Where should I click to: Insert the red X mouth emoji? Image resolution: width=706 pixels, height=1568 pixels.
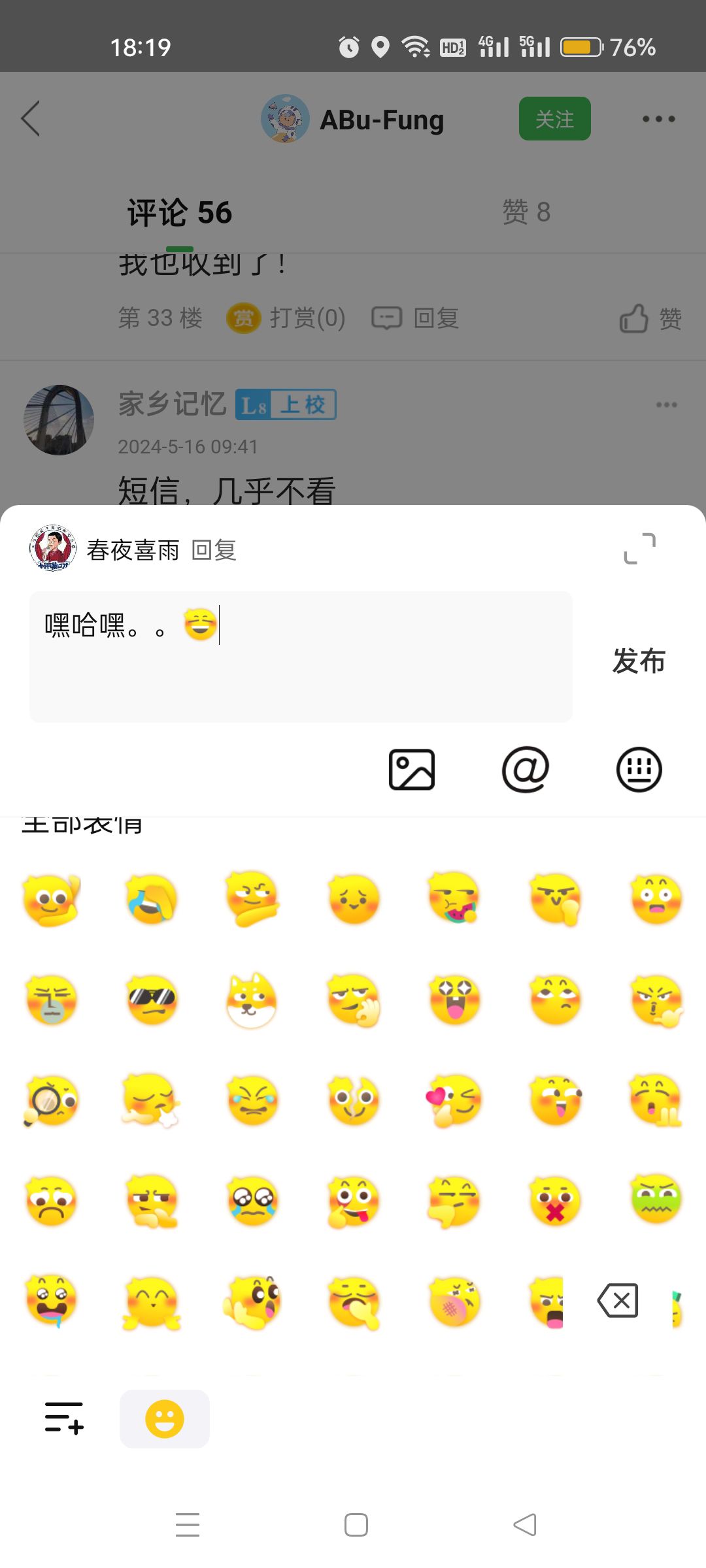coord(556,1201)
